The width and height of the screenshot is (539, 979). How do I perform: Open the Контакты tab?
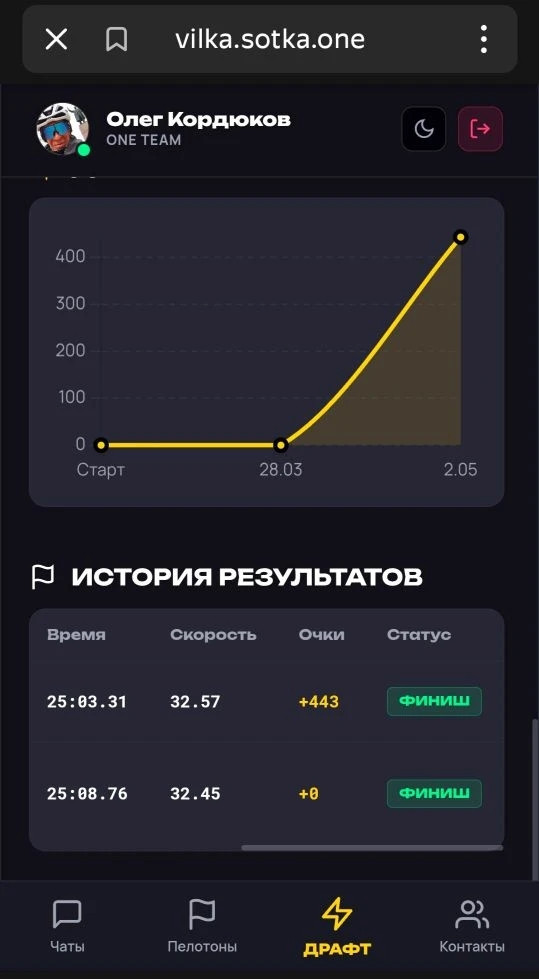[x=472, y=926]
